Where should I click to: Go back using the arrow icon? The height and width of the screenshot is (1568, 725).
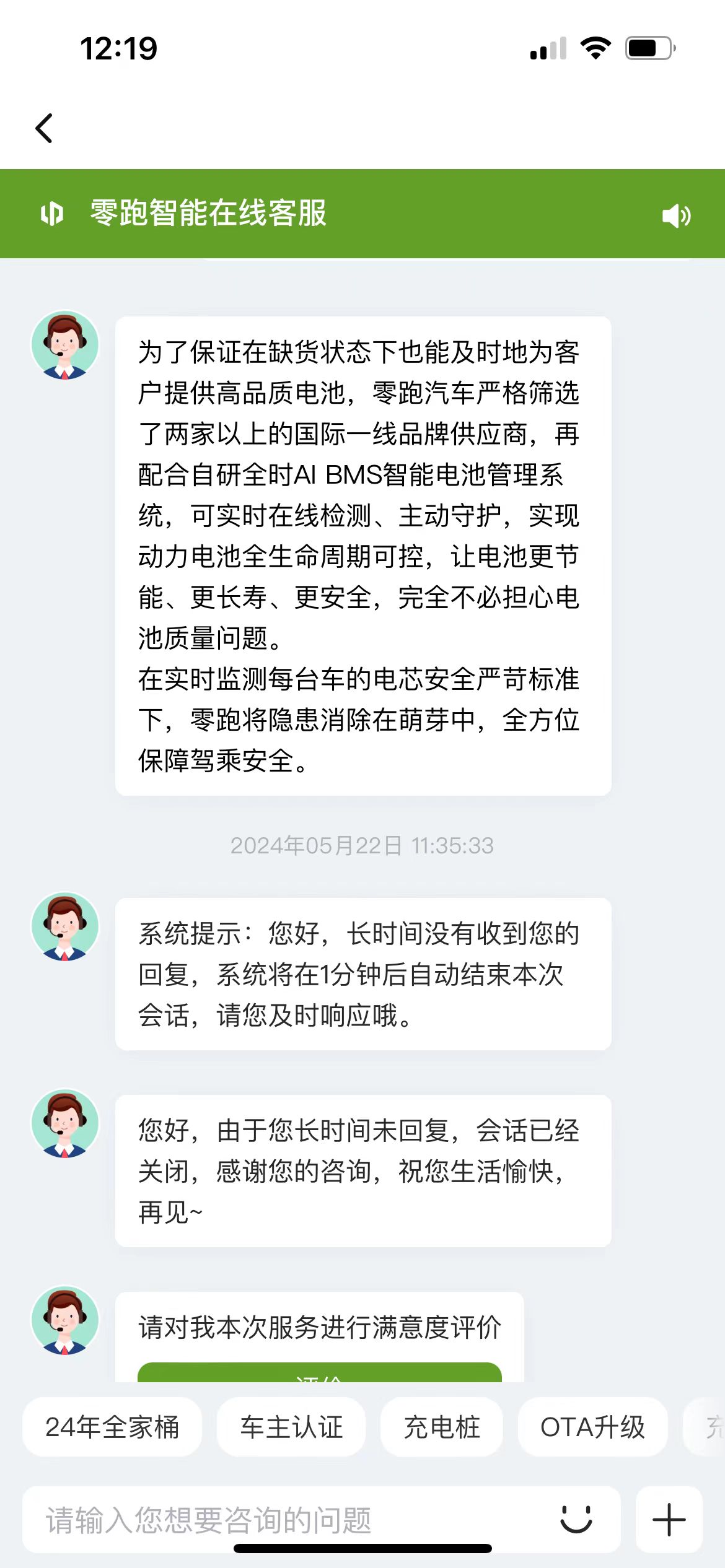[x=45, y=128]
